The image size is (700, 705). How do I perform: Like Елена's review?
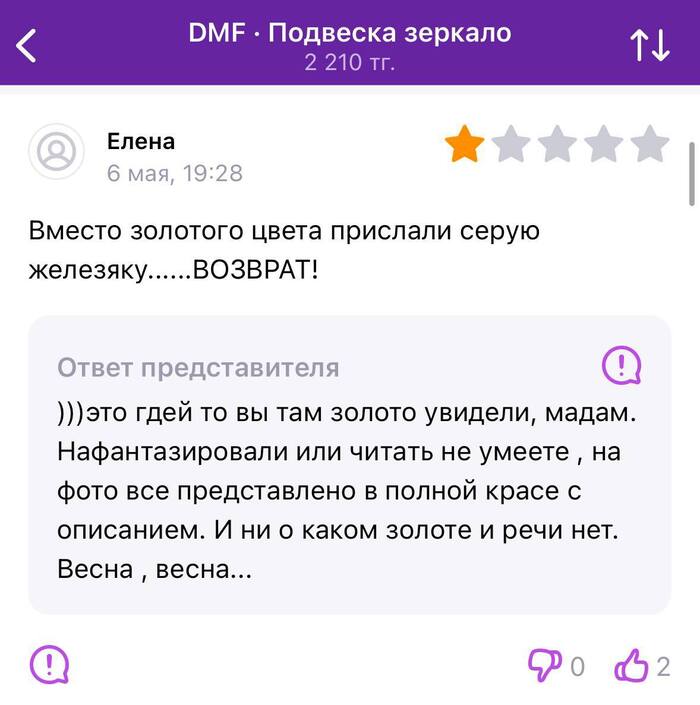point(631,665)
